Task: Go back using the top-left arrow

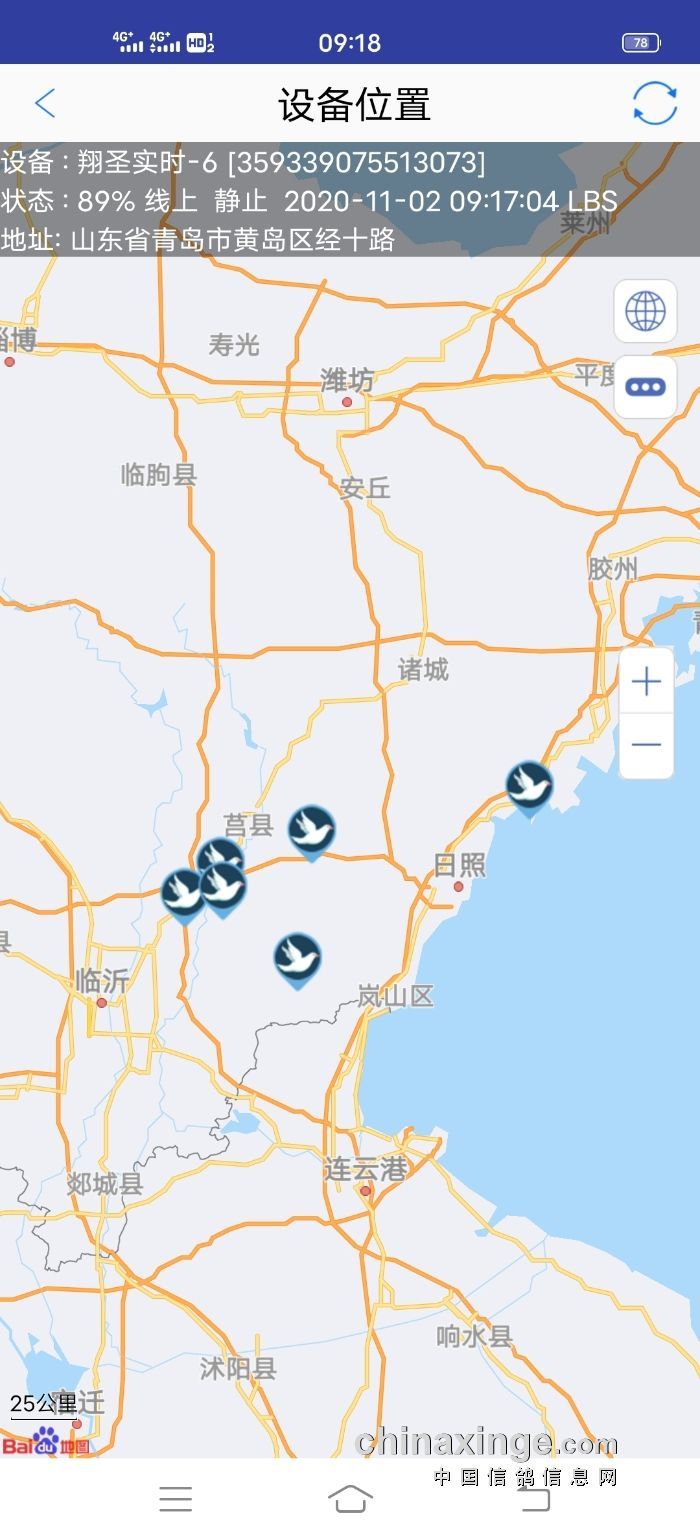Action: [45, 103]
